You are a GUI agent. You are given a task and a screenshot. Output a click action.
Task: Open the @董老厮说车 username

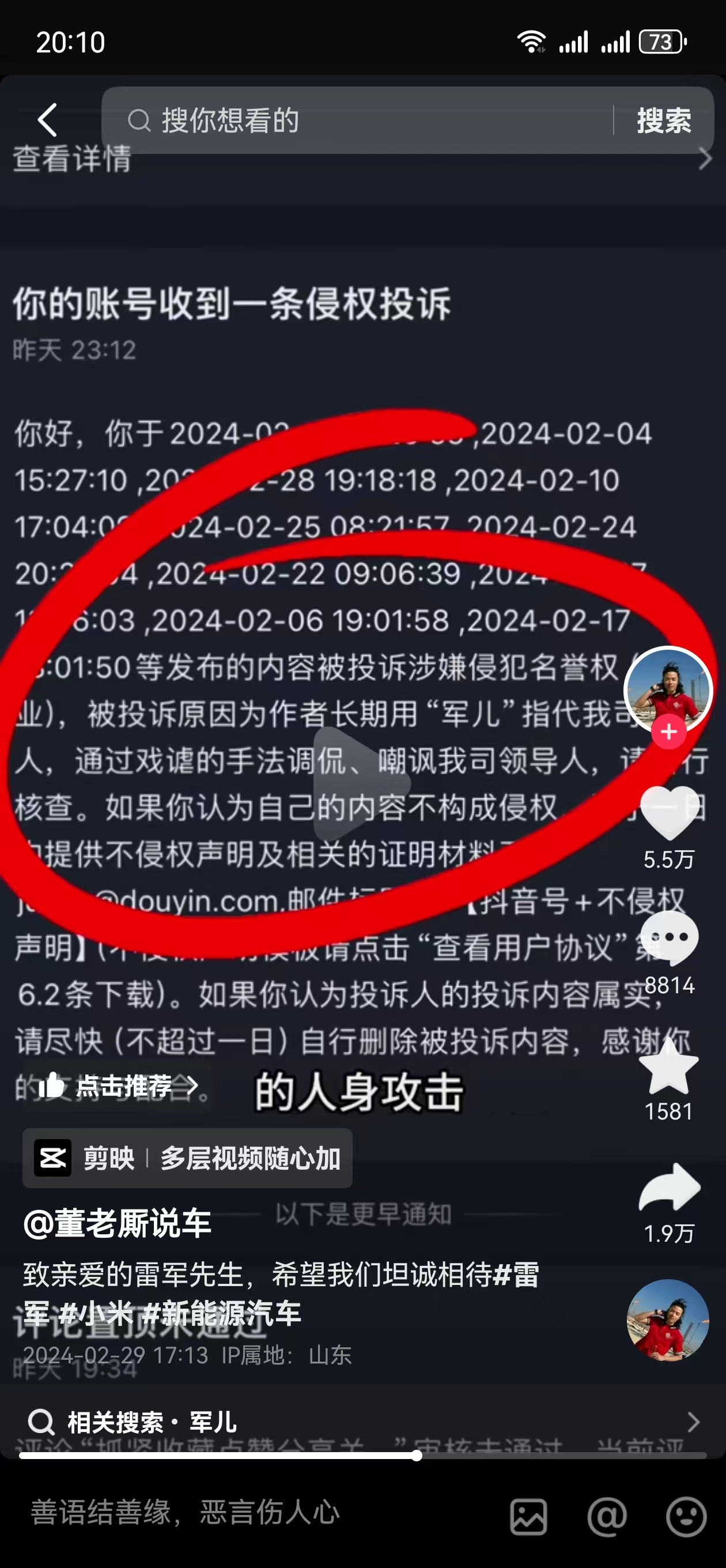coord(117,1223)
